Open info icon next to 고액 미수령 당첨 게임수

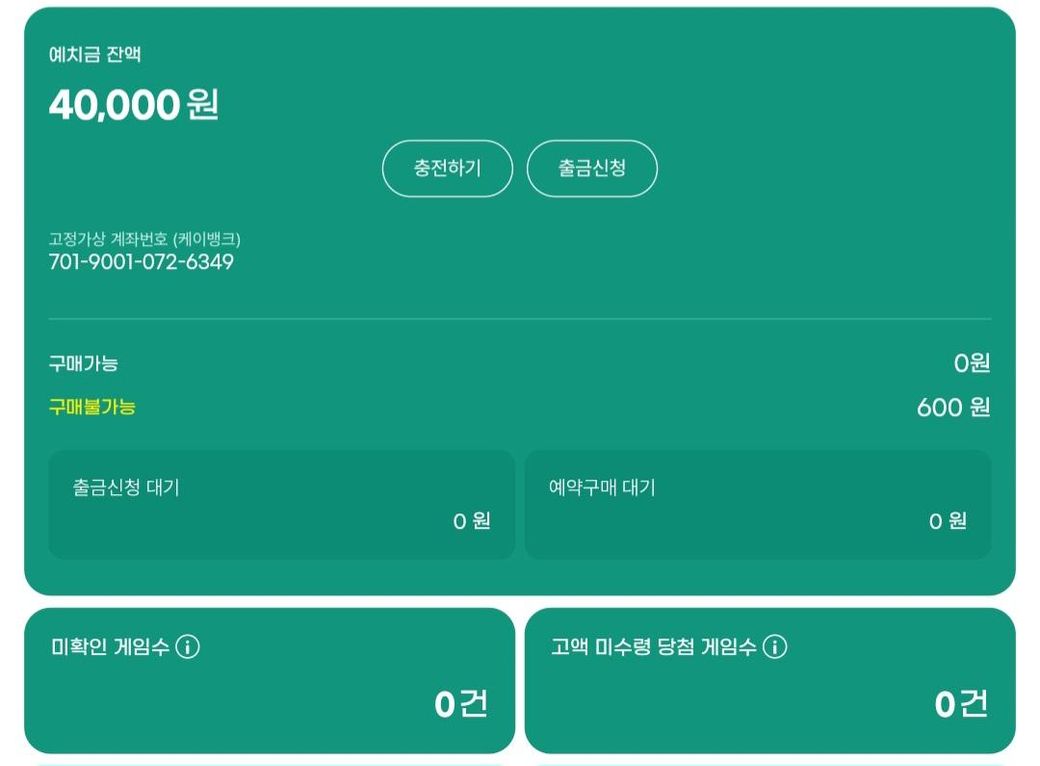pos(775,647)
